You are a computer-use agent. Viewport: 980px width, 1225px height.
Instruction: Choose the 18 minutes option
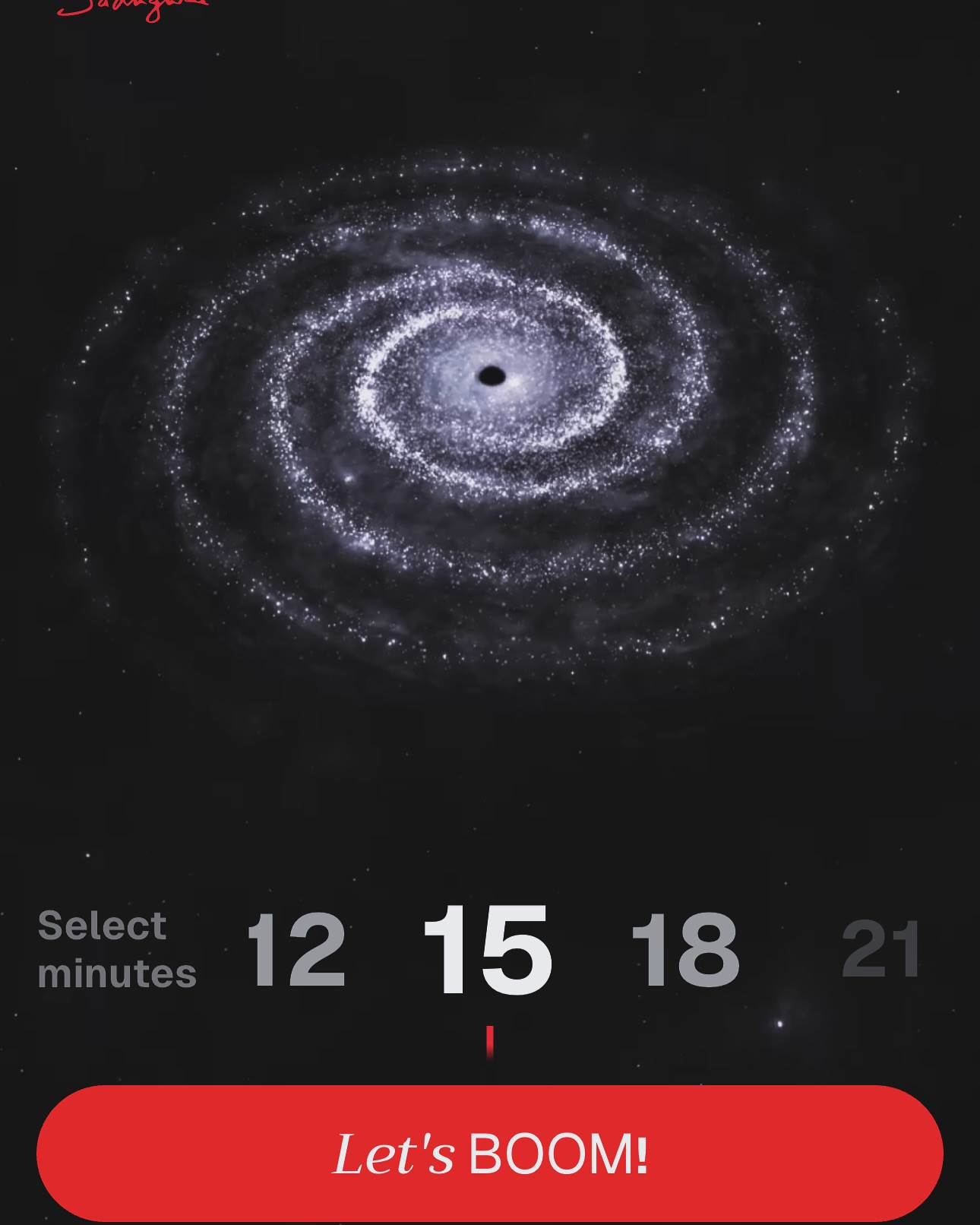point(685,950)
